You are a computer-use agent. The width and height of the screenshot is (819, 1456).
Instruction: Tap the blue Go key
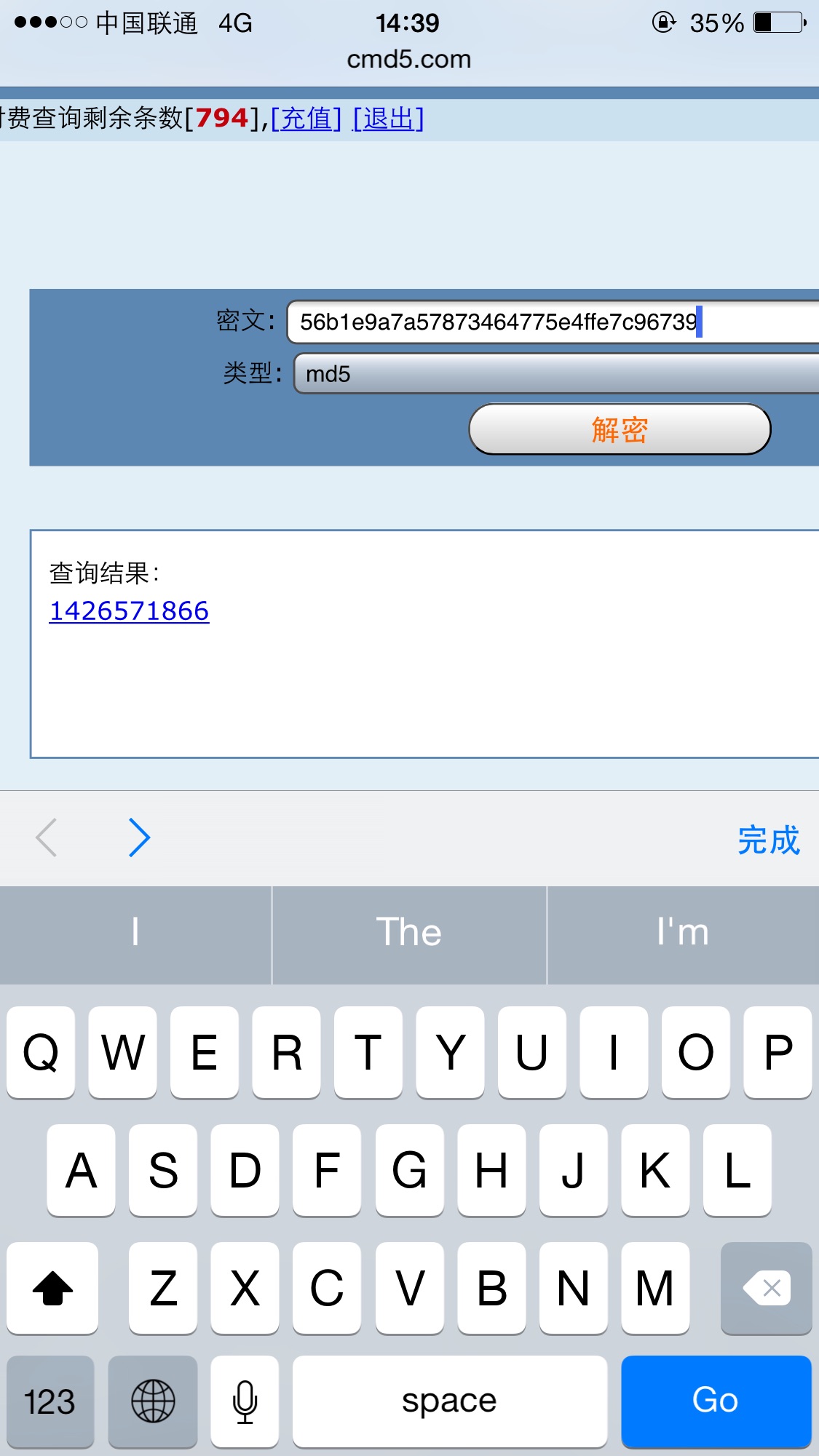(x=716, y=1401)
